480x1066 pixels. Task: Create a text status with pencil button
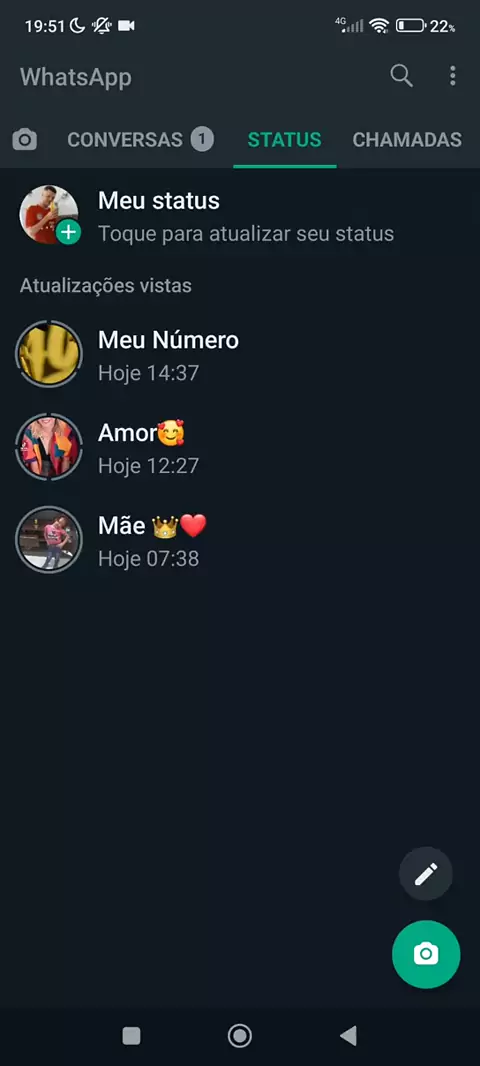[426, 874]
